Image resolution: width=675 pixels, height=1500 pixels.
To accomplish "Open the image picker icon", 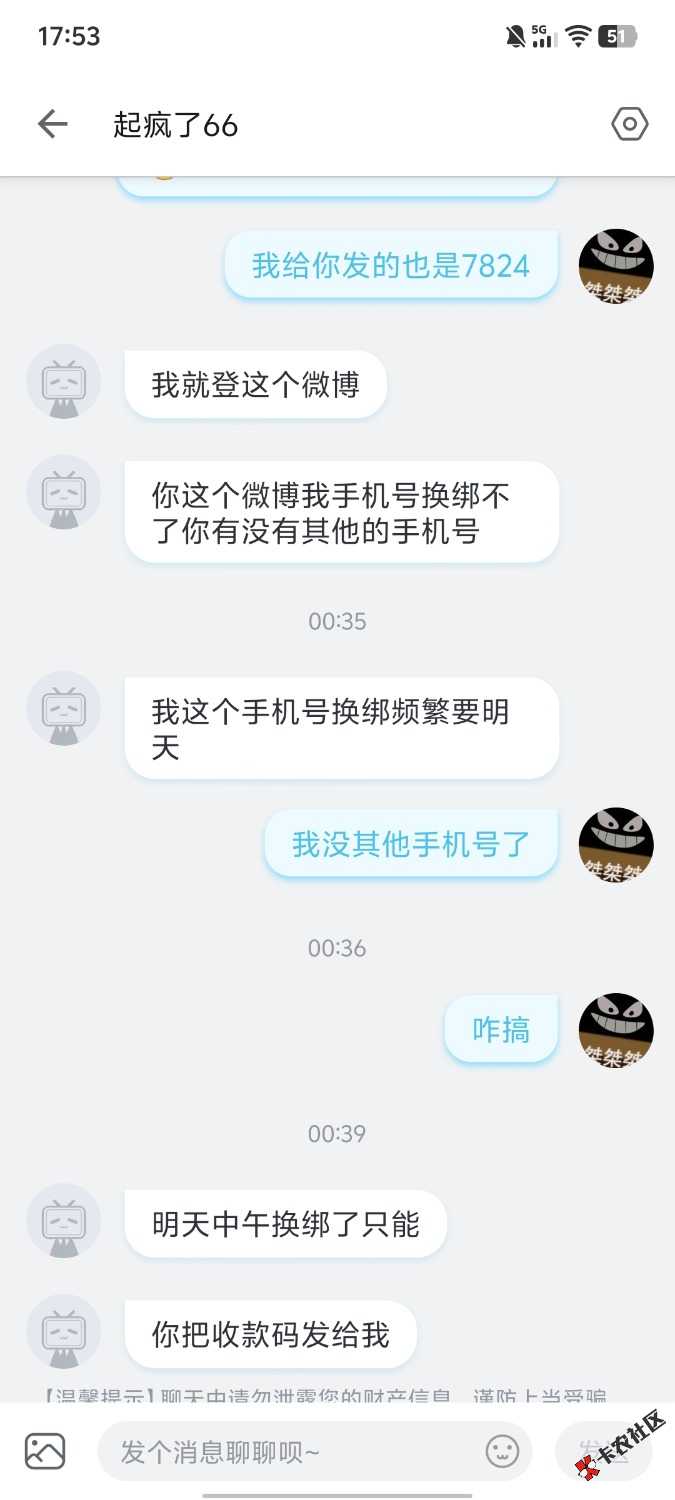I will point(45,1451).
